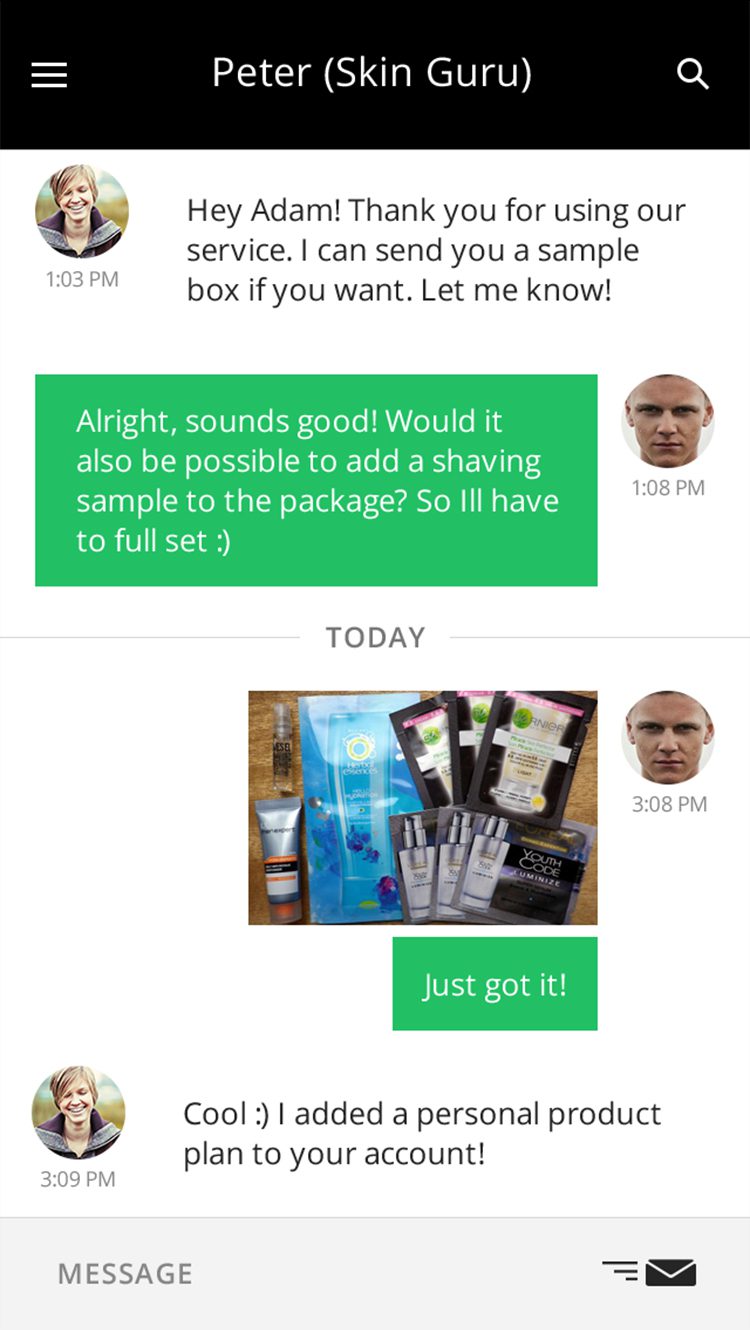Search within the conversation
750x1330 pixels.
click(x=692, y=74)
